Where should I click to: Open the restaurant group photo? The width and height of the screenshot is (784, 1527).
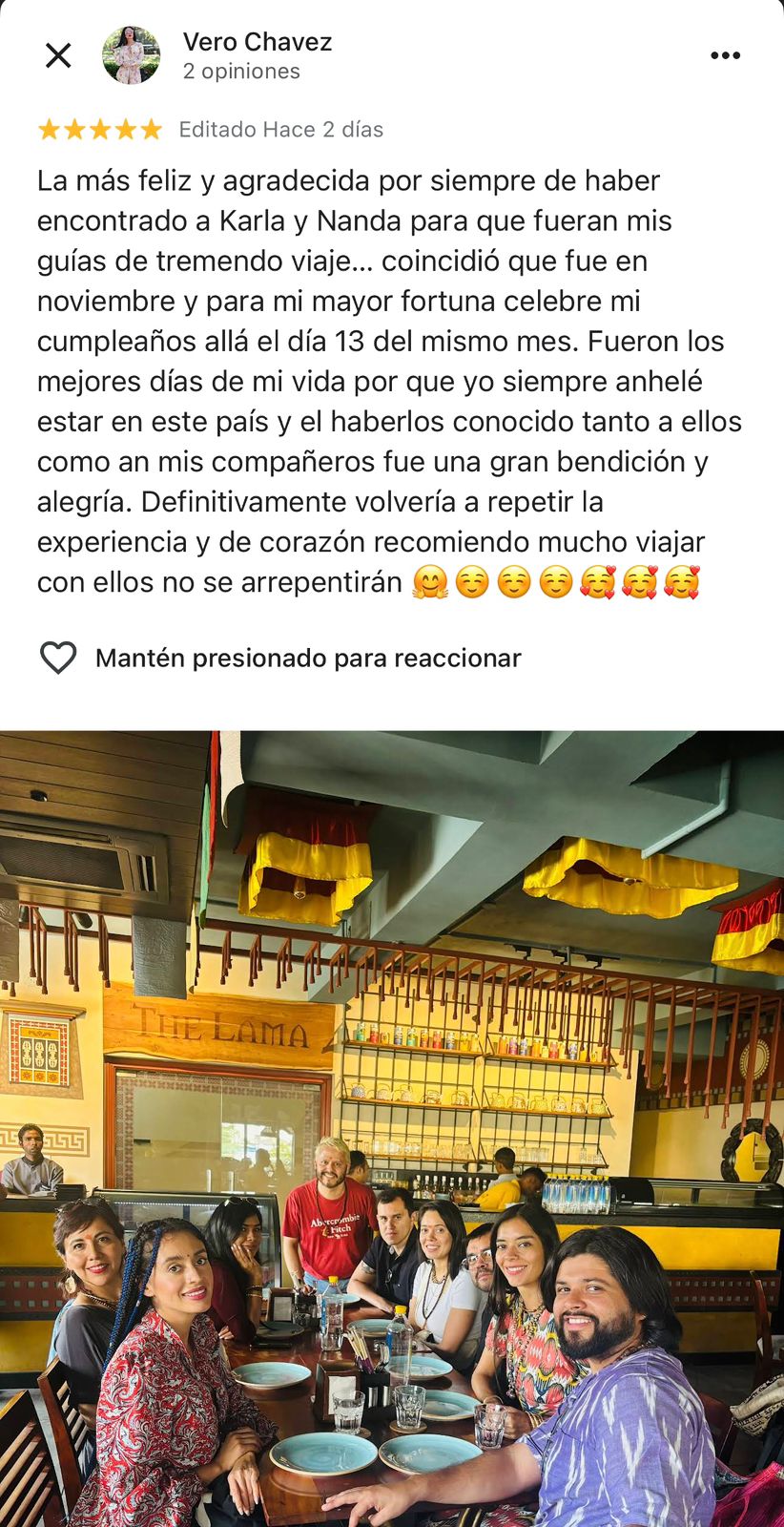click(392, 1128)
